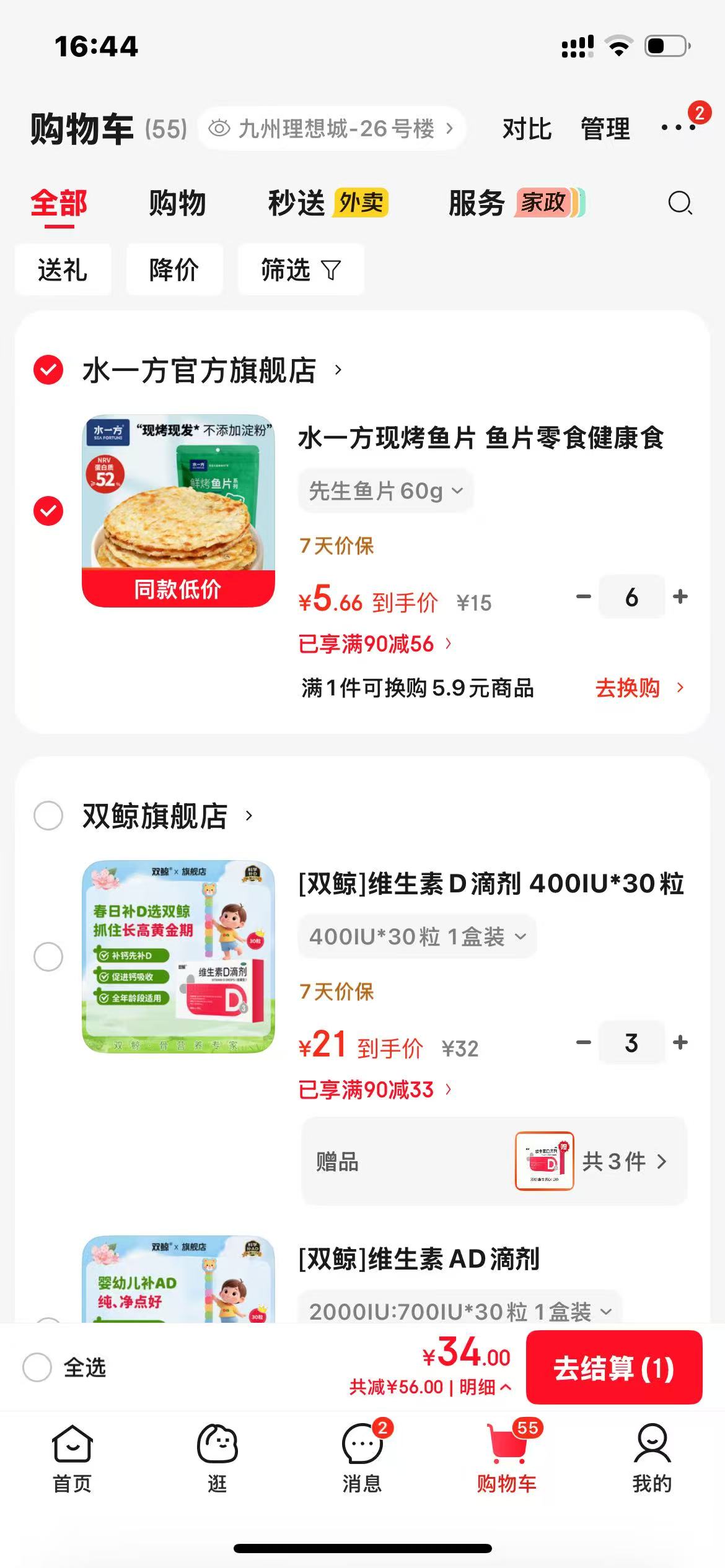Open the 筛选 filter options

(x=301, y=269)
